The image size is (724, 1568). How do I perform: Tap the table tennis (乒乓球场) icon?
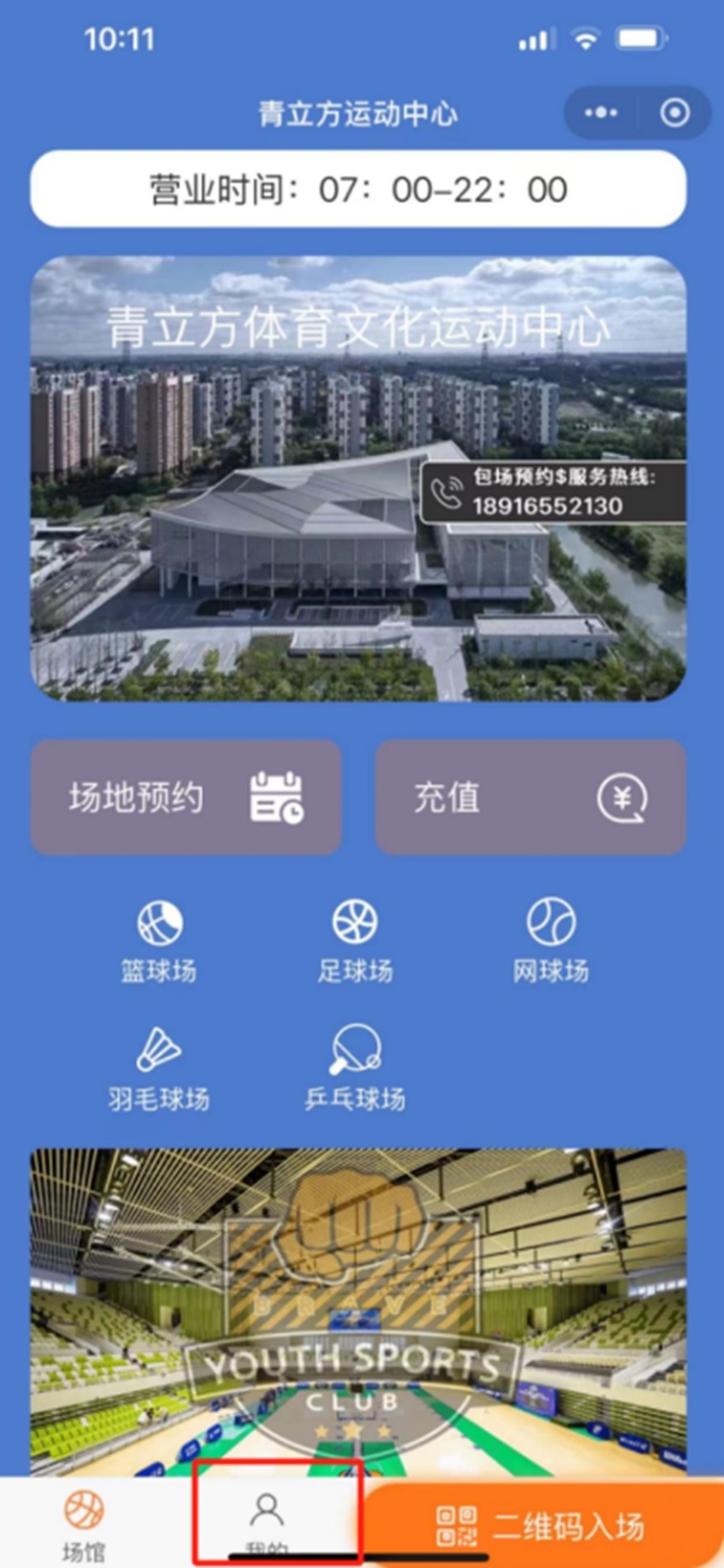(355, 1048)
